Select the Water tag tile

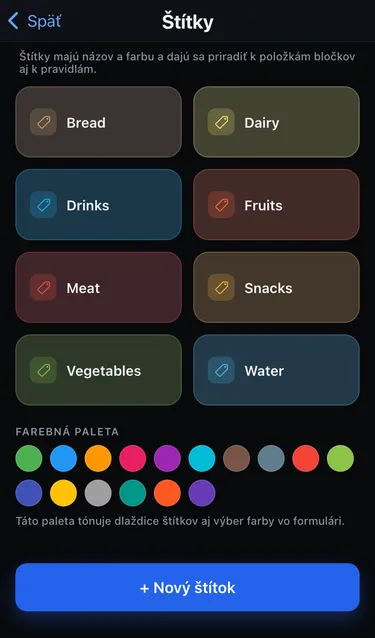(x=276, y=370)
